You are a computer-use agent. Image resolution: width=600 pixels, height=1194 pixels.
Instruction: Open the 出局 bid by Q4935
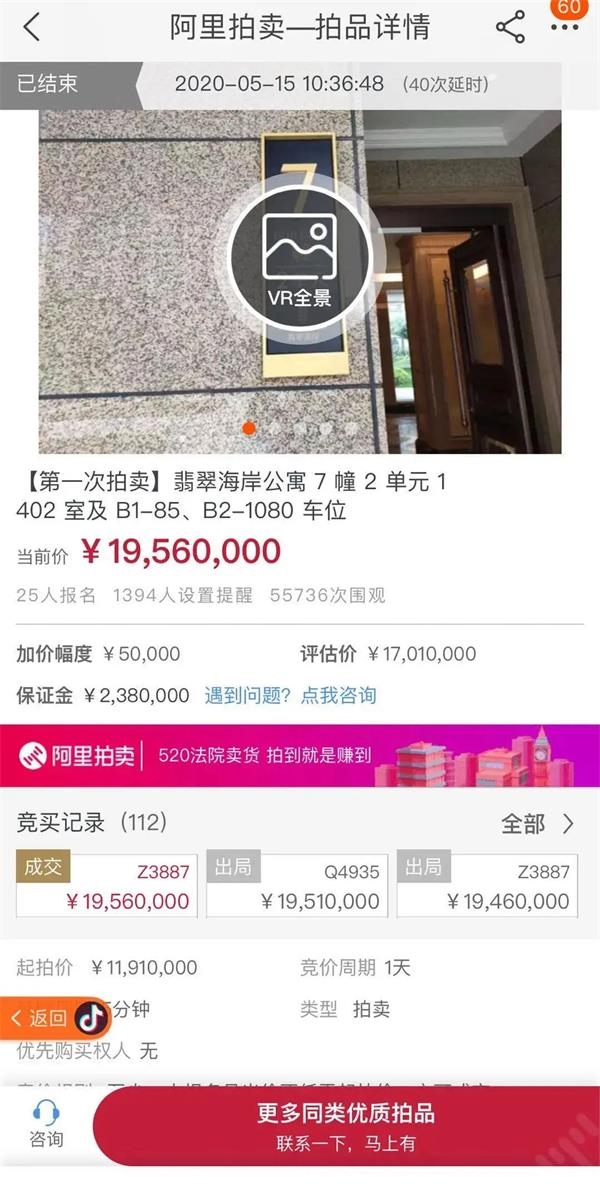(x=297, y=885)
